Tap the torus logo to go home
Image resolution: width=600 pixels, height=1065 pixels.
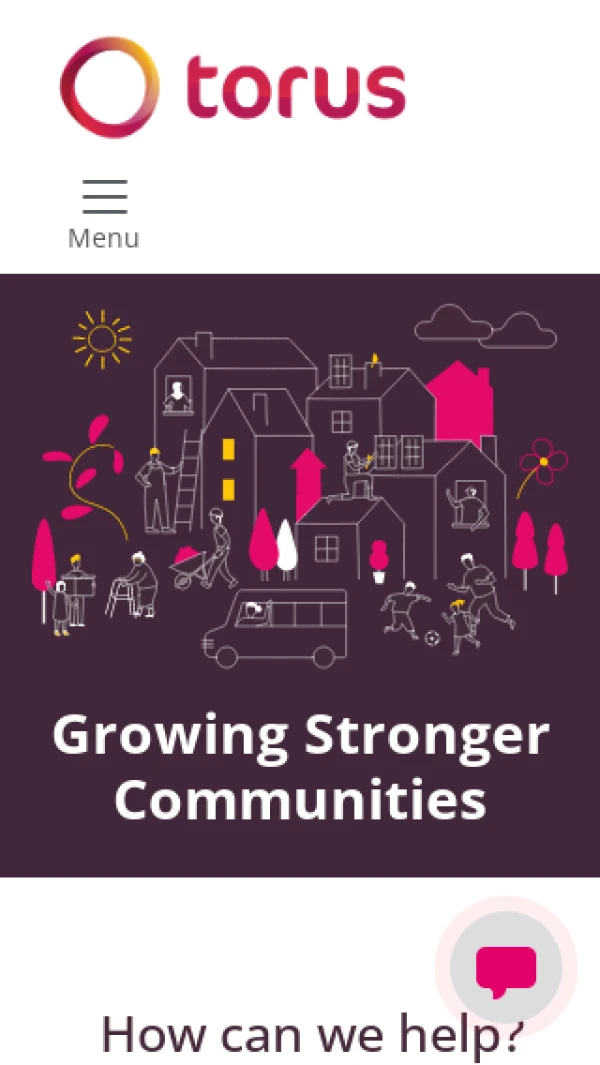pos(233,87)
